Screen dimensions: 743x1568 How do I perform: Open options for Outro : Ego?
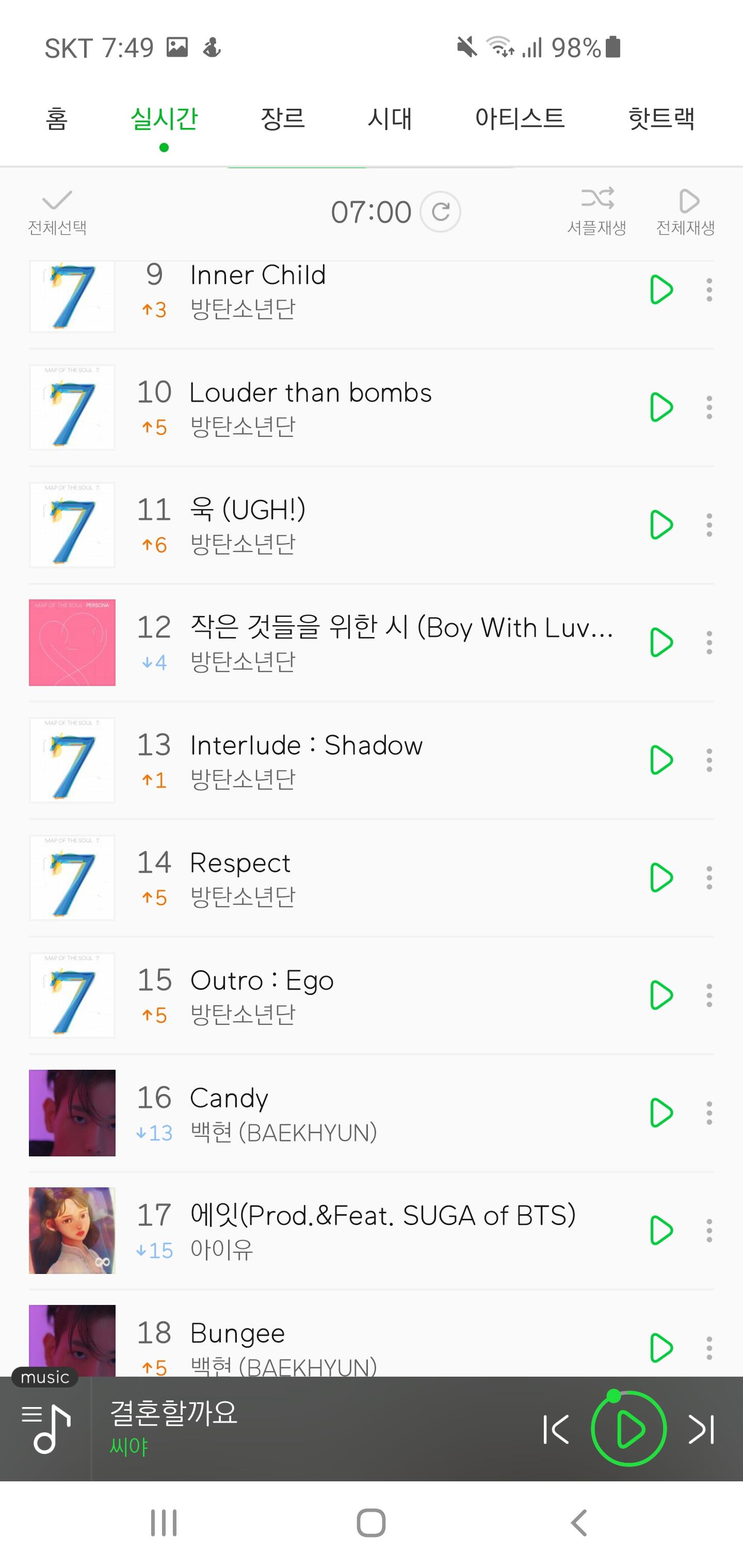[x=709, y=995]
